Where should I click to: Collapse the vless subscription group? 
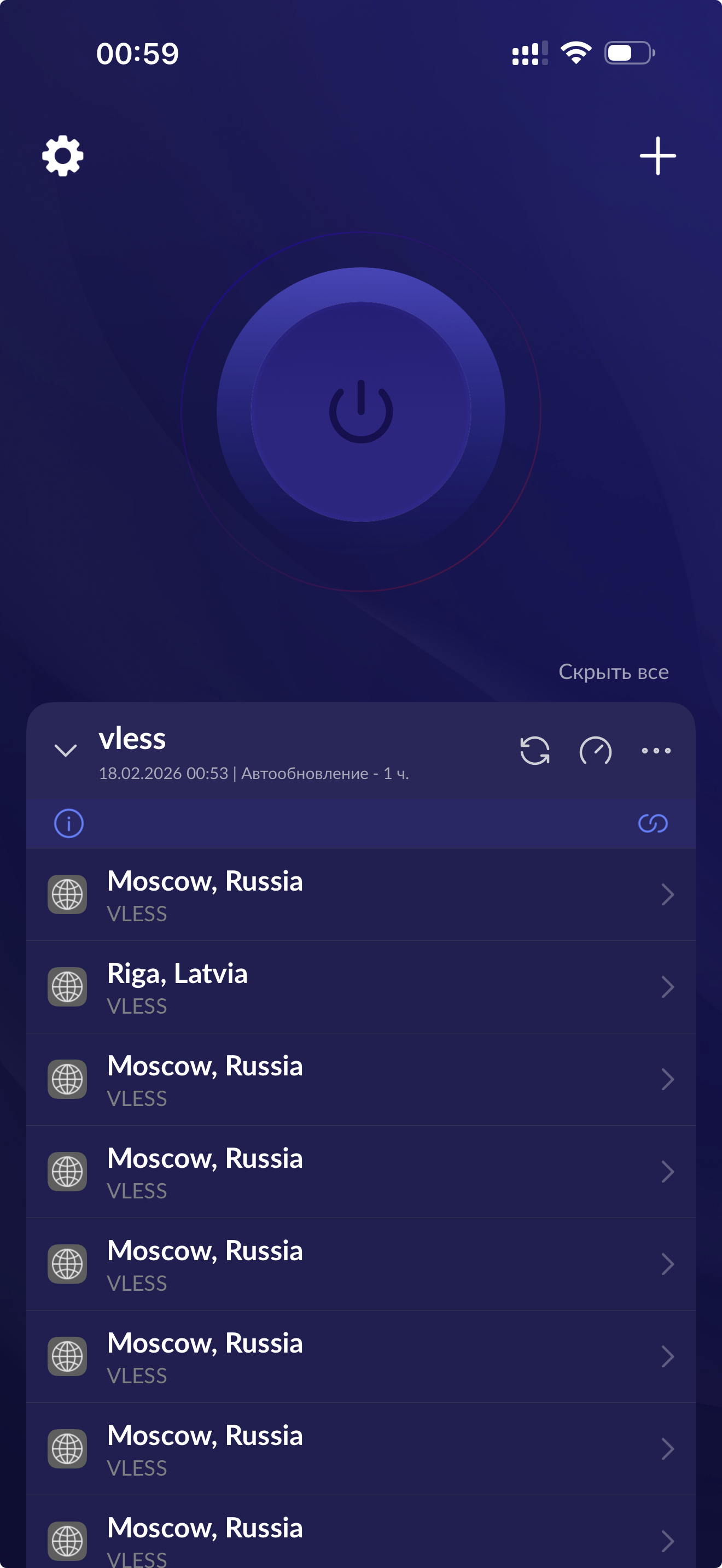pyautogui.click(x=66, y=751)
